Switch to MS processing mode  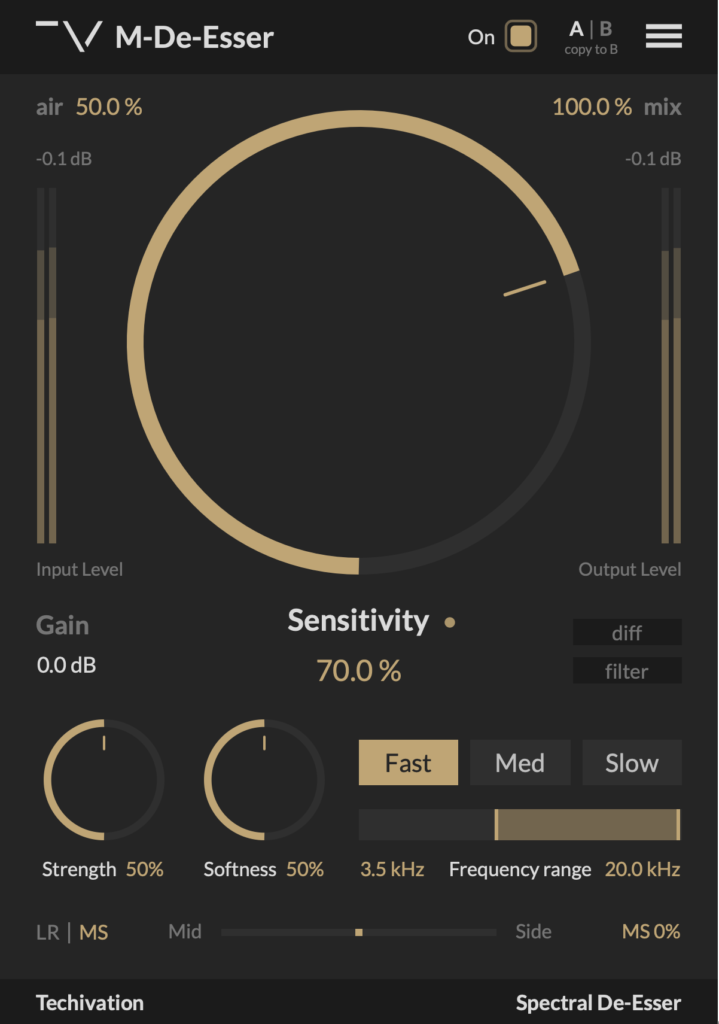pos(94,933)
